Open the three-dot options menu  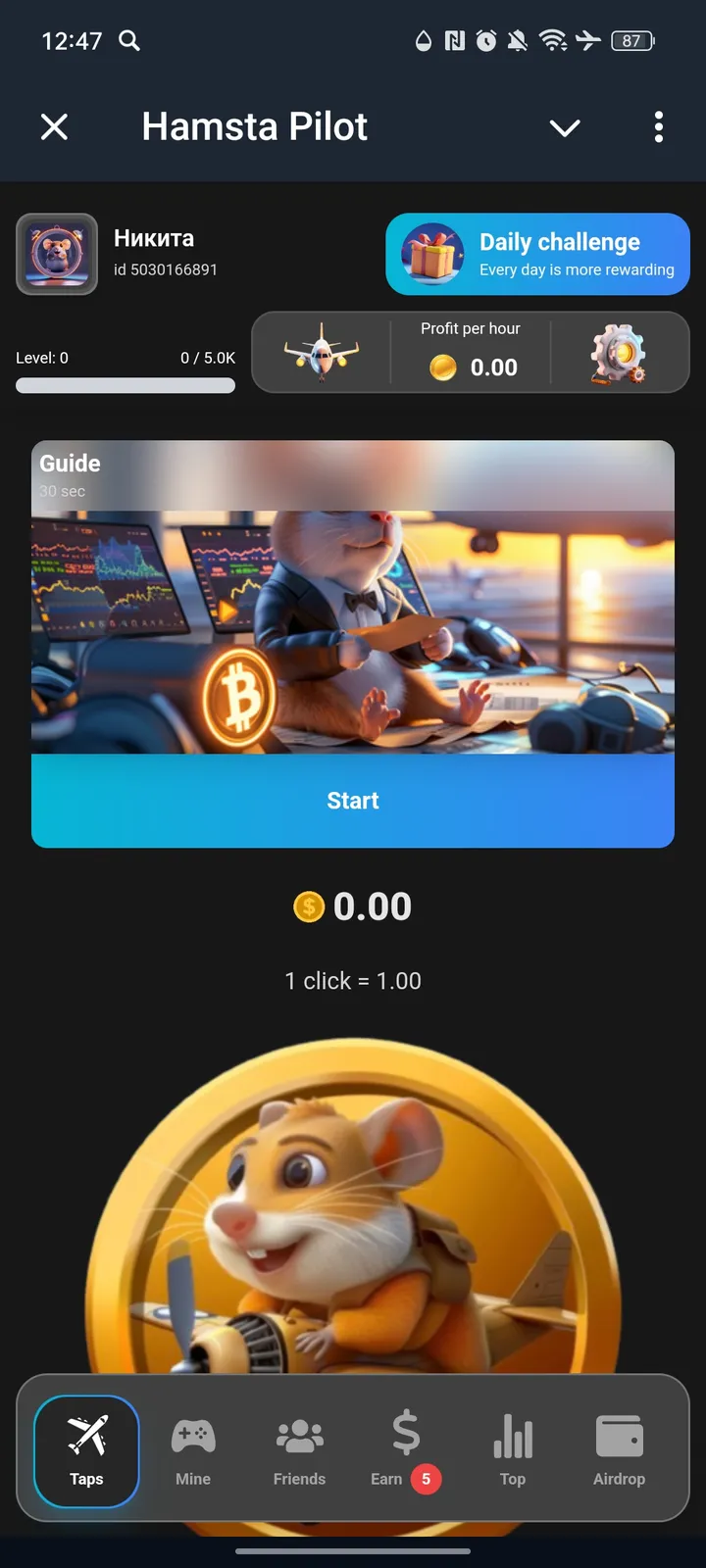pyautogui.click(x=659, y=127)
